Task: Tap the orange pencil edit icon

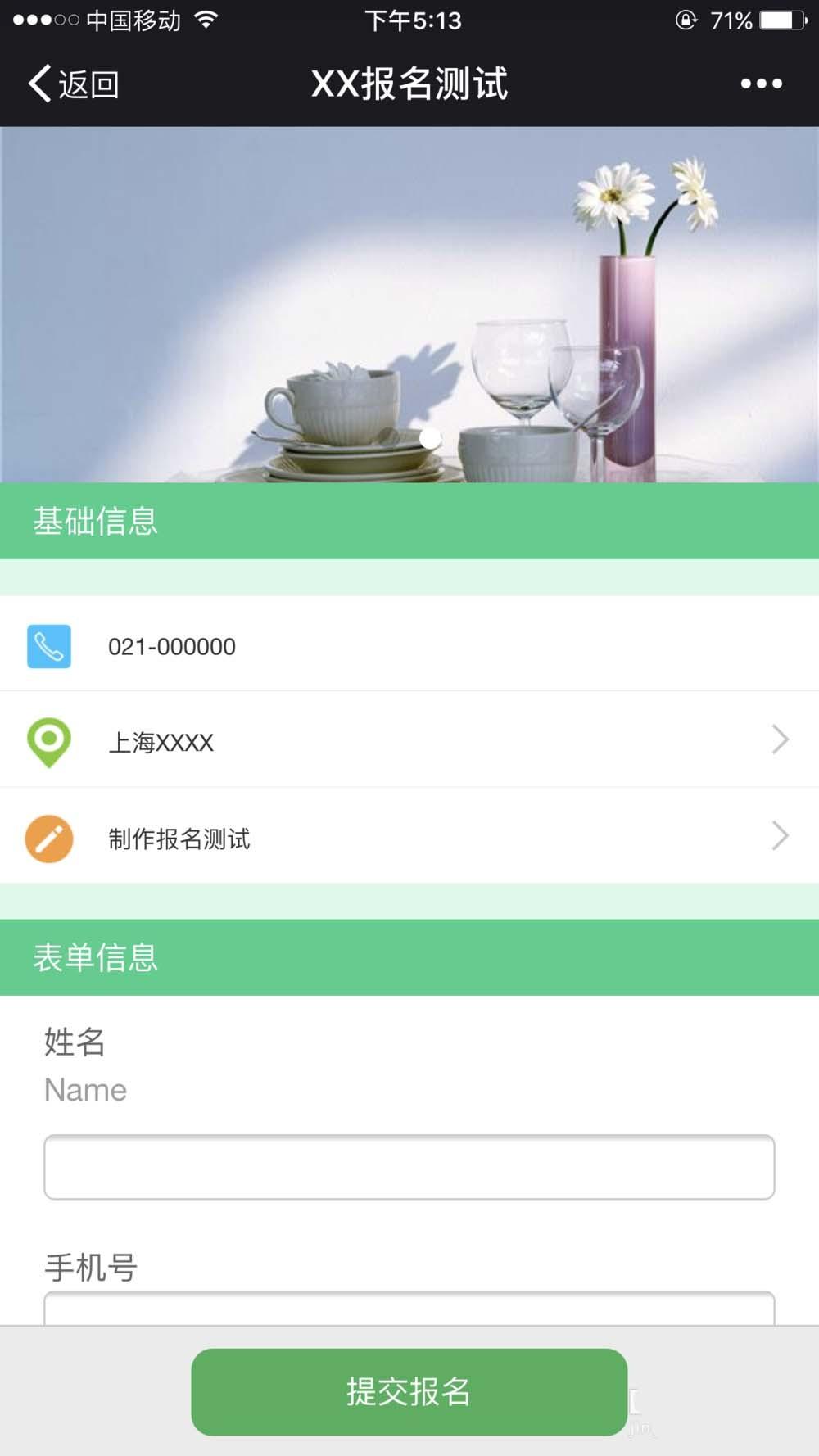Action: click(x=50, y=837)
